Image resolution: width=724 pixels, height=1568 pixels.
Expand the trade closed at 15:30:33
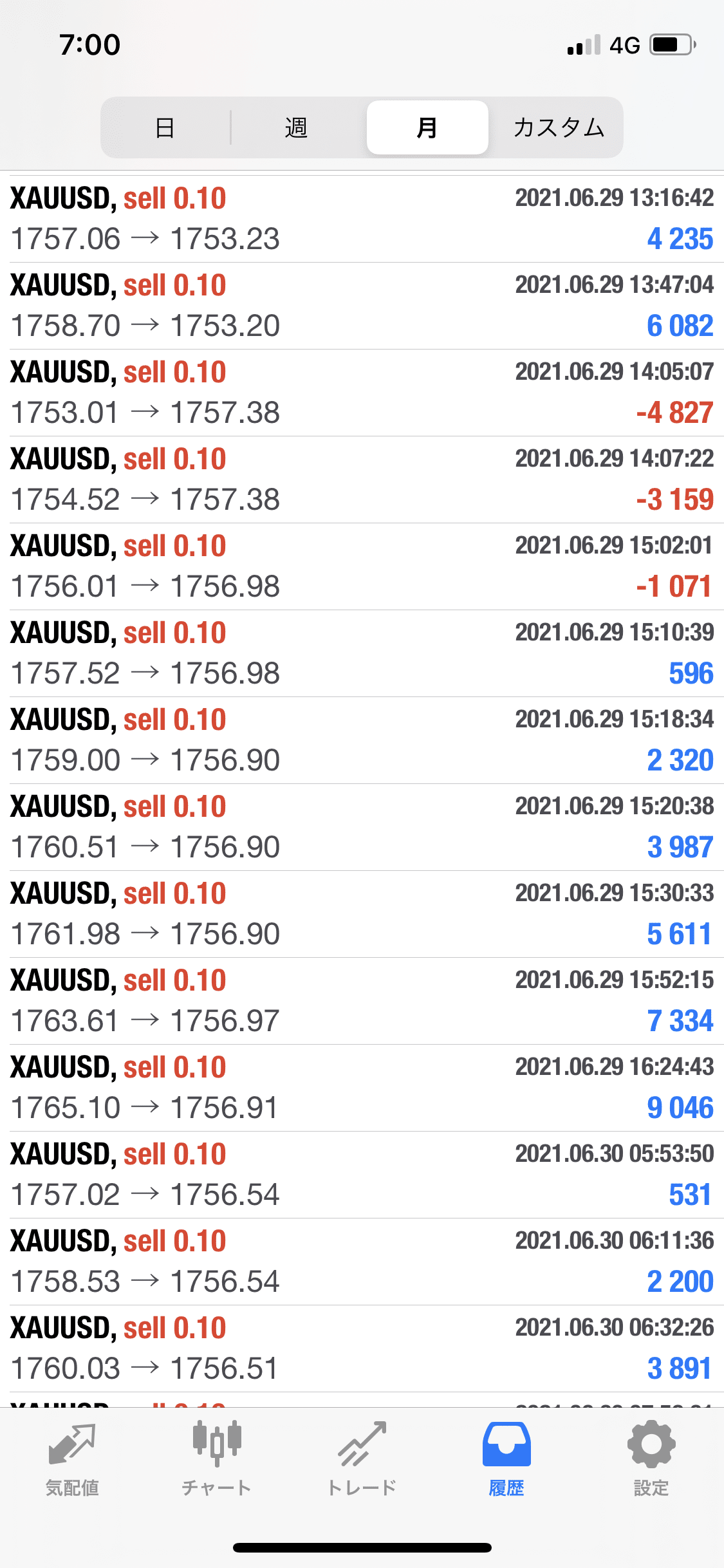point(362,913)
